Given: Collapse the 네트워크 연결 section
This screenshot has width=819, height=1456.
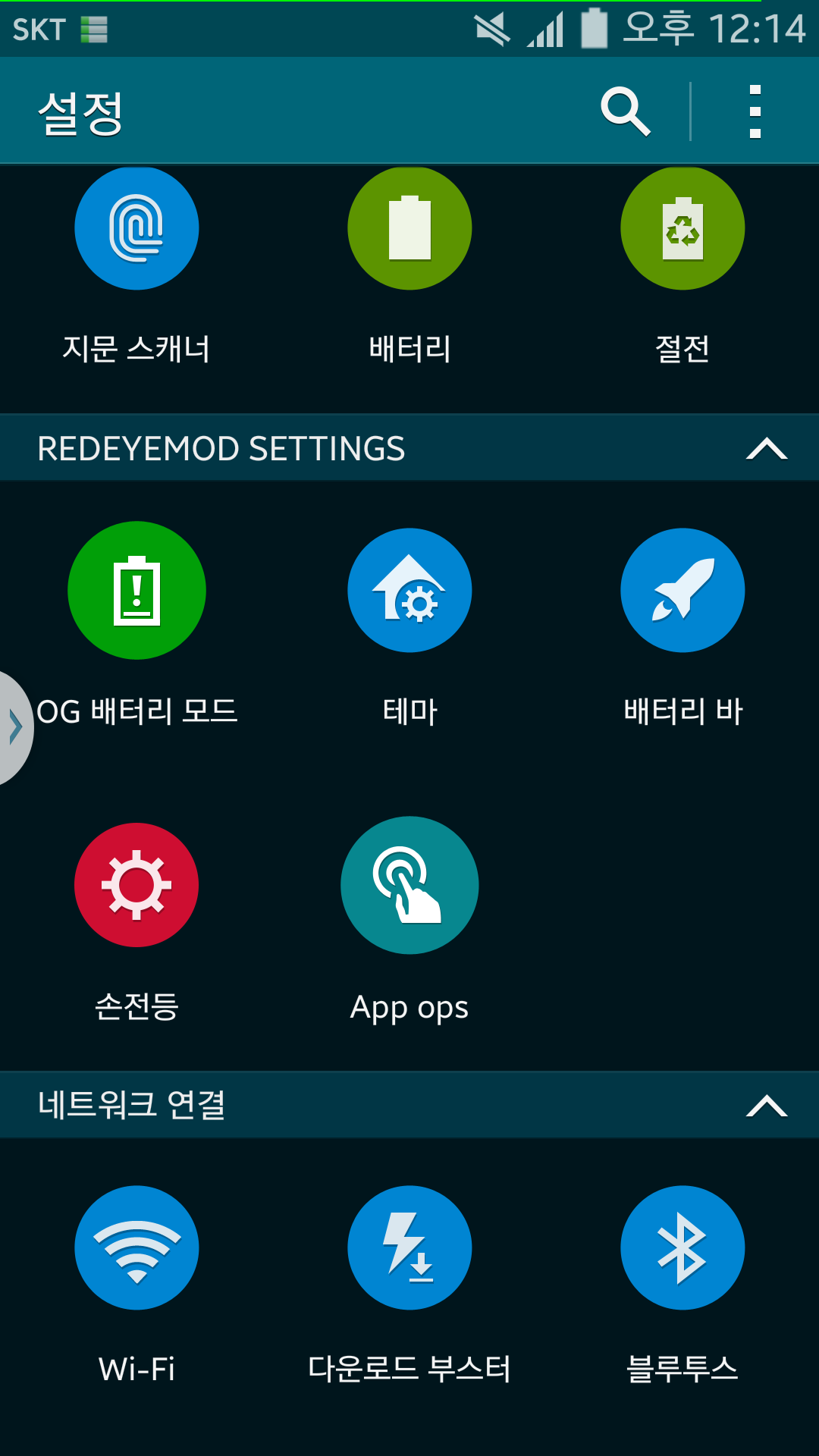Looking at the screenshot, I should (x=766, y=1106).
